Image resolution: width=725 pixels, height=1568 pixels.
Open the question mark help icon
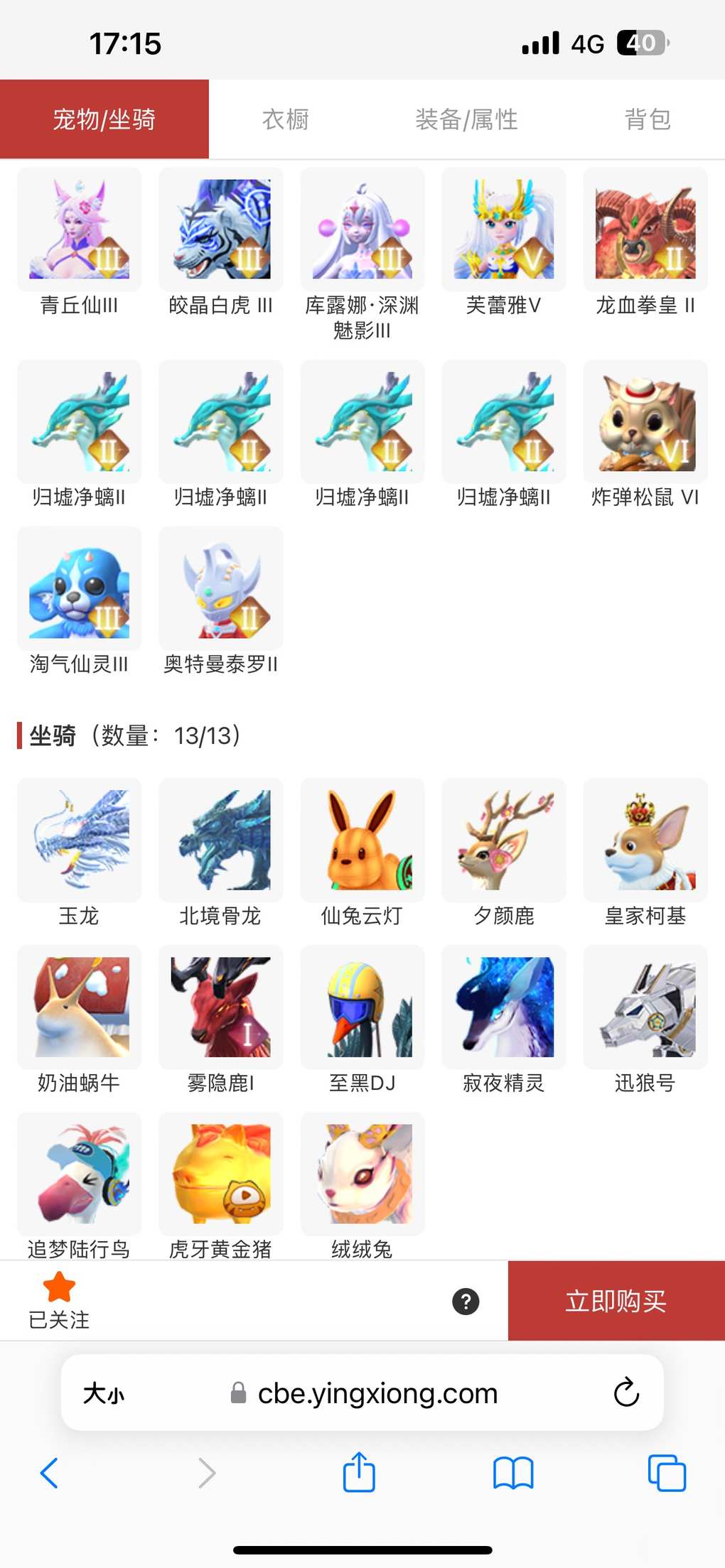(x=466, y=1302)
